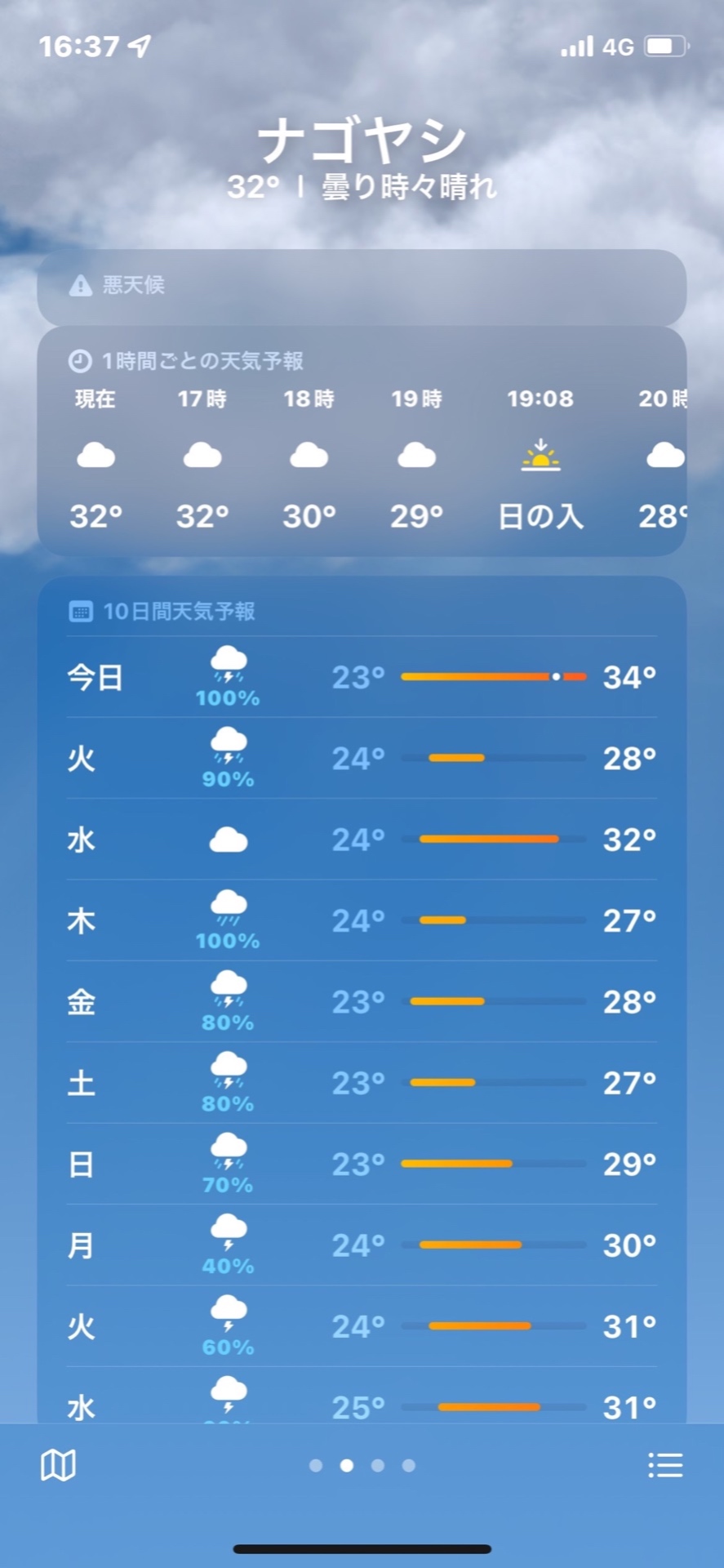The image size is (724, 1568).
Task: Open the 金 forecast row
Action: 362,1001
